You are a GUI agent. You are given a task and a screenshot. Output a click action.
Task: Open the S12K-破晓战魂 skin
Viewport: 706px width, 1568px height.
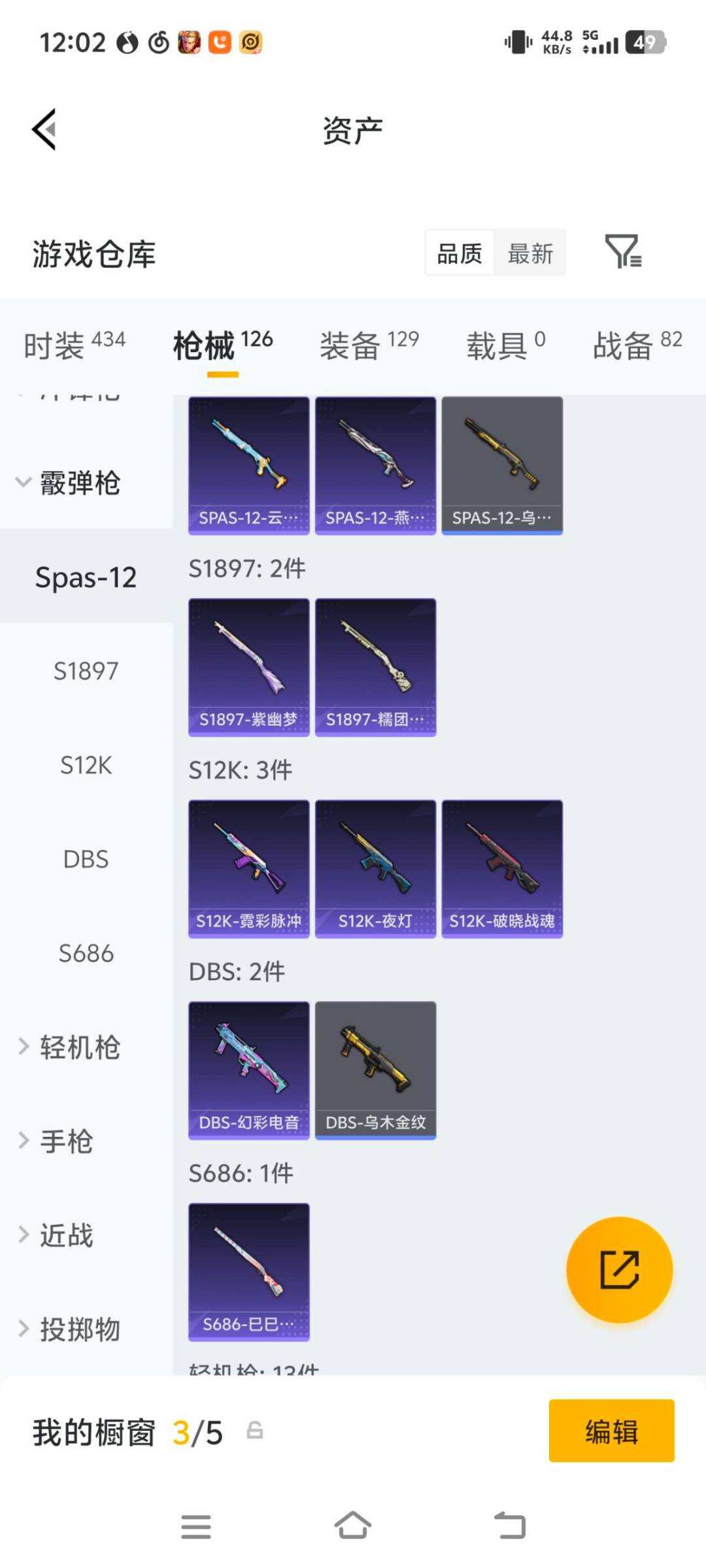click(502, 868)
